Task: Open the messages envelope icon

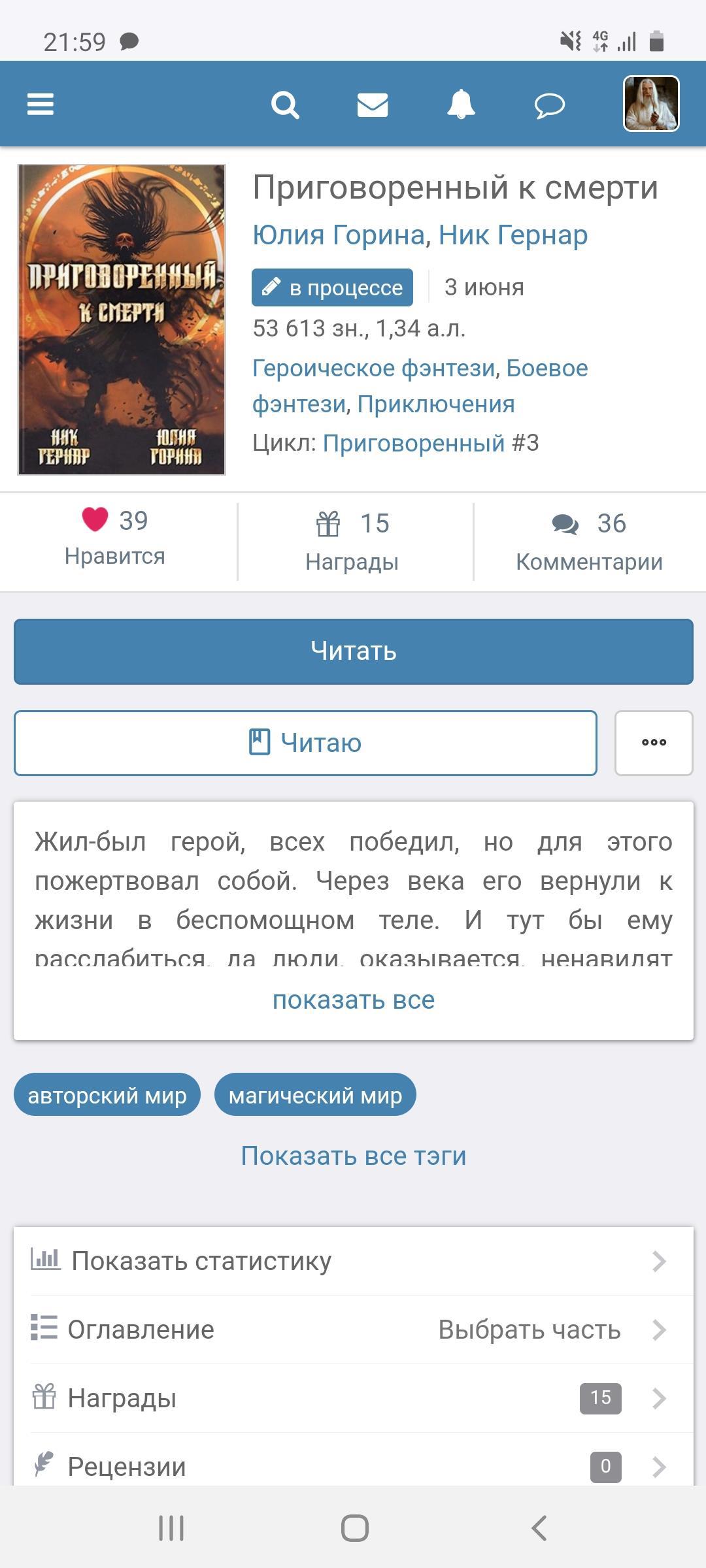Action: [373, 105]
